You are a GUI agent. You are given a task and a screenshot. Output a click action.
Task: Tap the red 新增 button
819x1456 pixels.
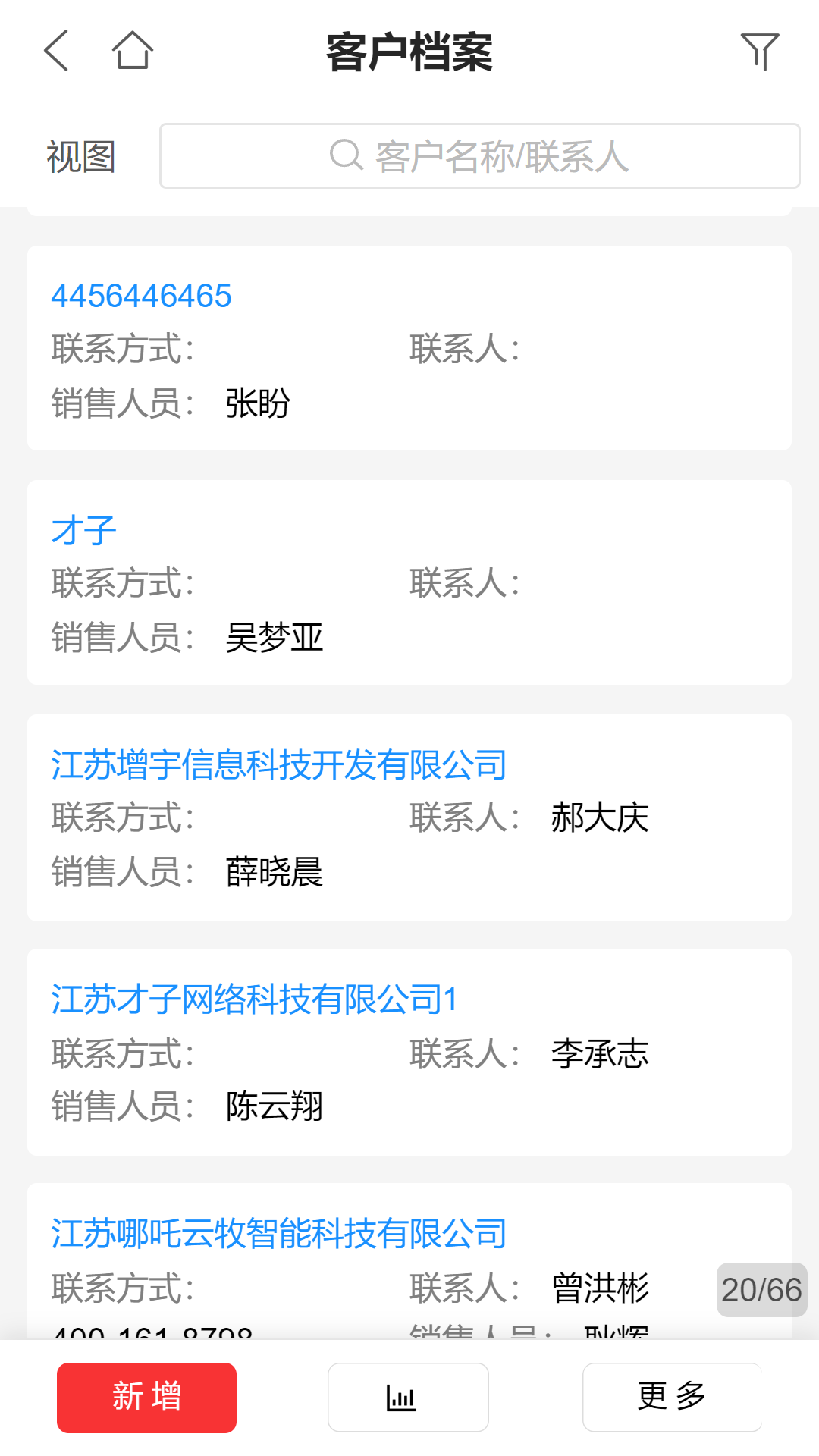(145, 1396)
